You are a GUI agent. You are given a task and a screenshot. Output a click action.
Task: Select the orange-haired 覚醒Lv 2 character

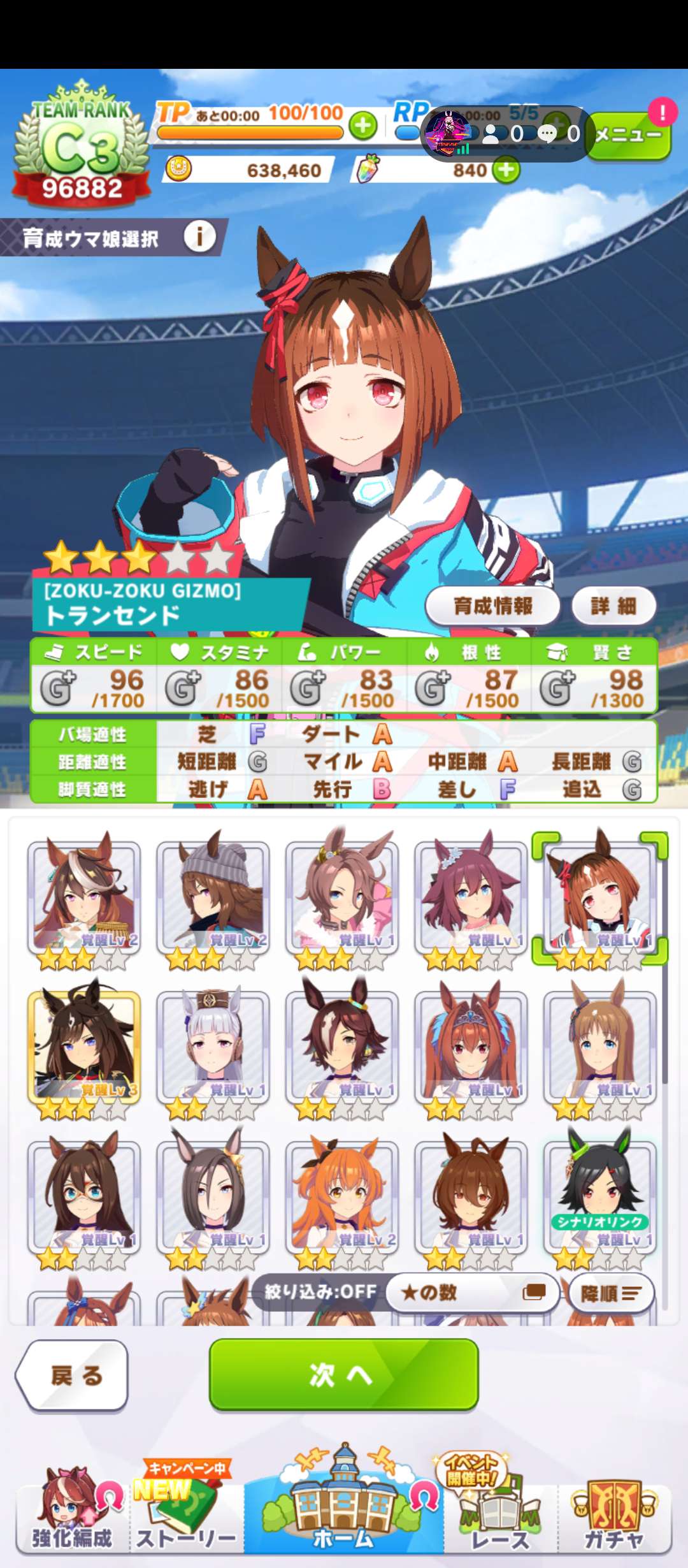click(x=342, y=1197)
